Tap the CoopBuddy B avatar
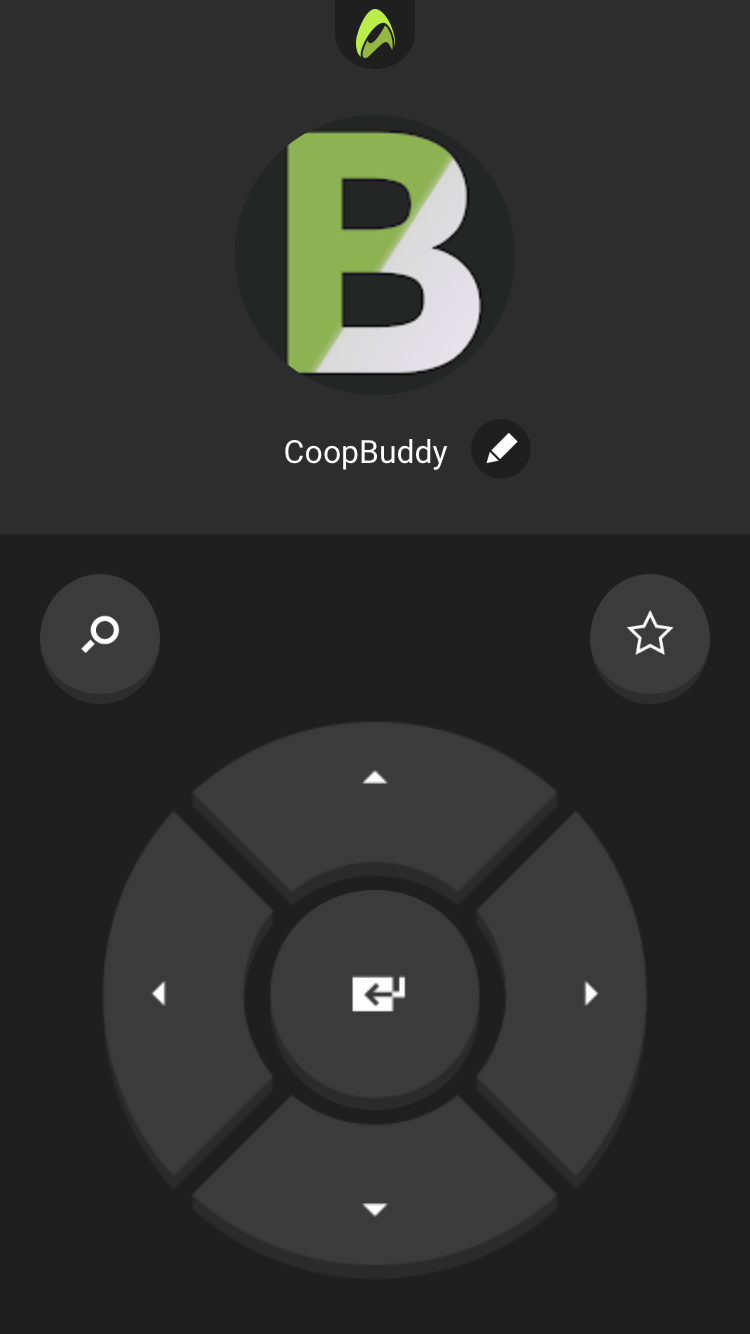The width and height of the screenshot is (750, 1334). click(375, 255)
